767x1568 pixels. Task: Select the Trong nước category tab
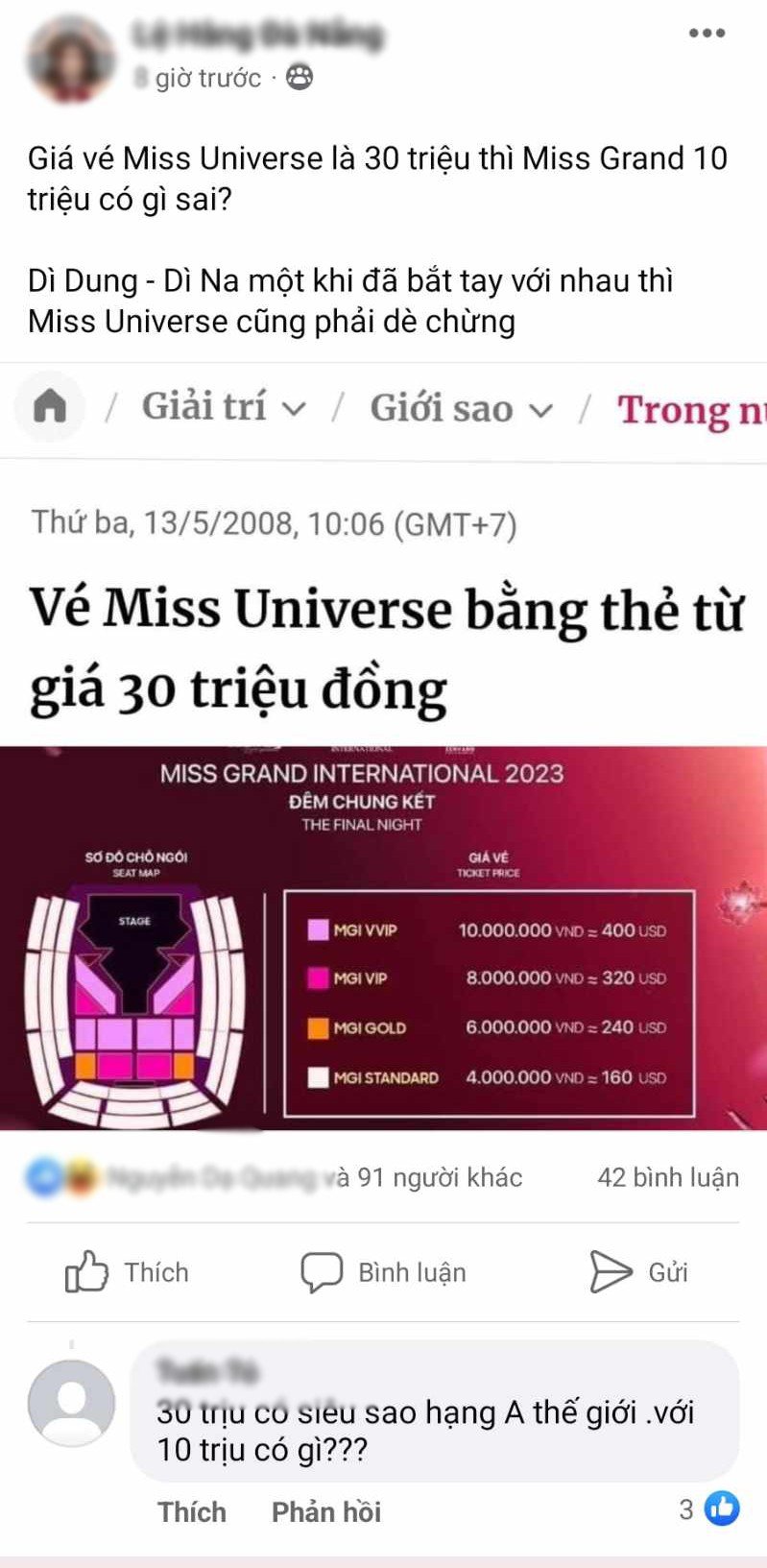689,410
